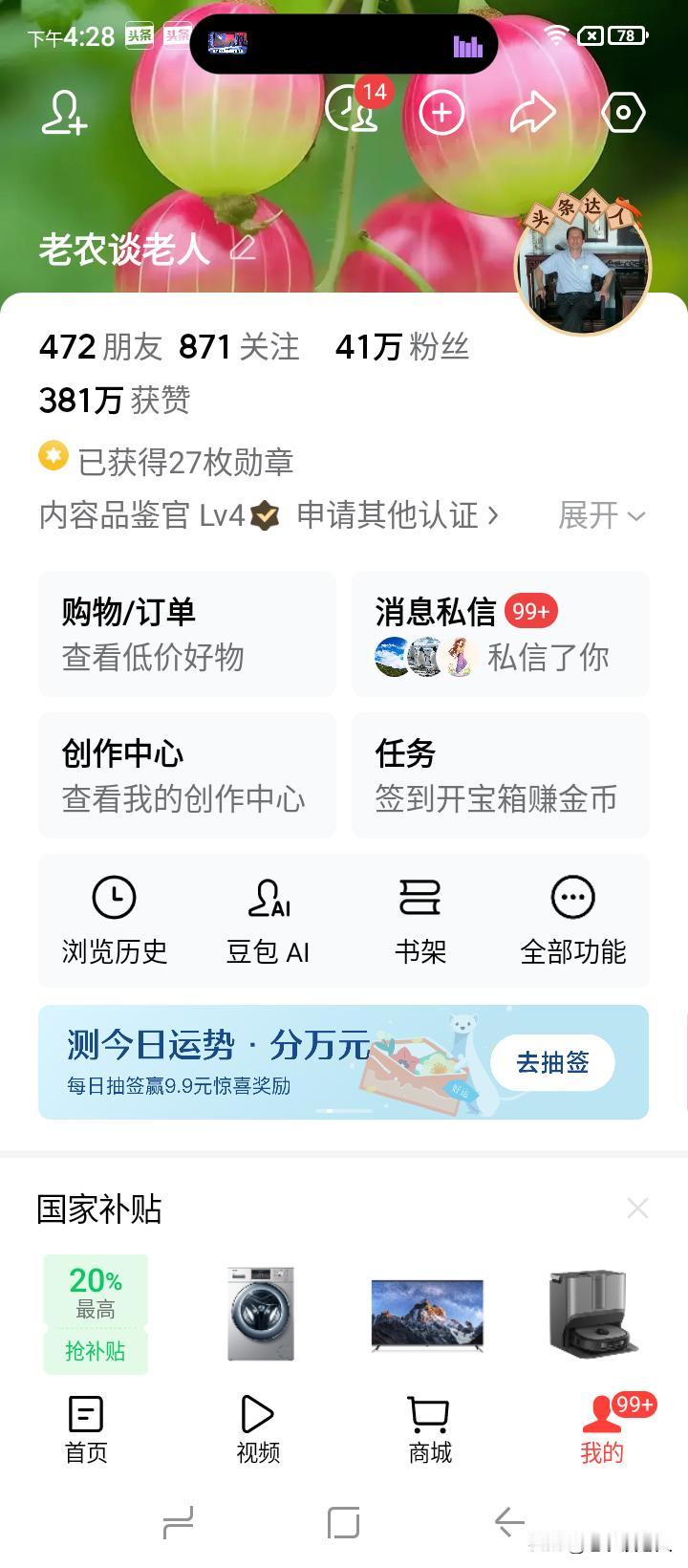
Task: Open 浏览历史 browsing history
Action: click(x=113, y=920)
